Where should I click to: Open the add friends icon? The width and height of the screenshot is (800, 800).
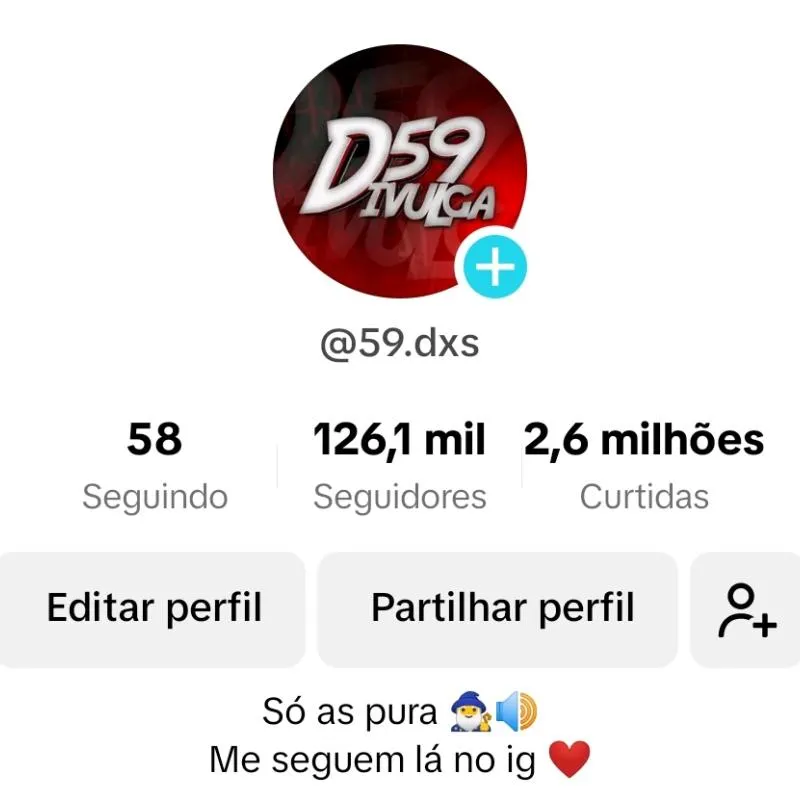coord(746,609)
